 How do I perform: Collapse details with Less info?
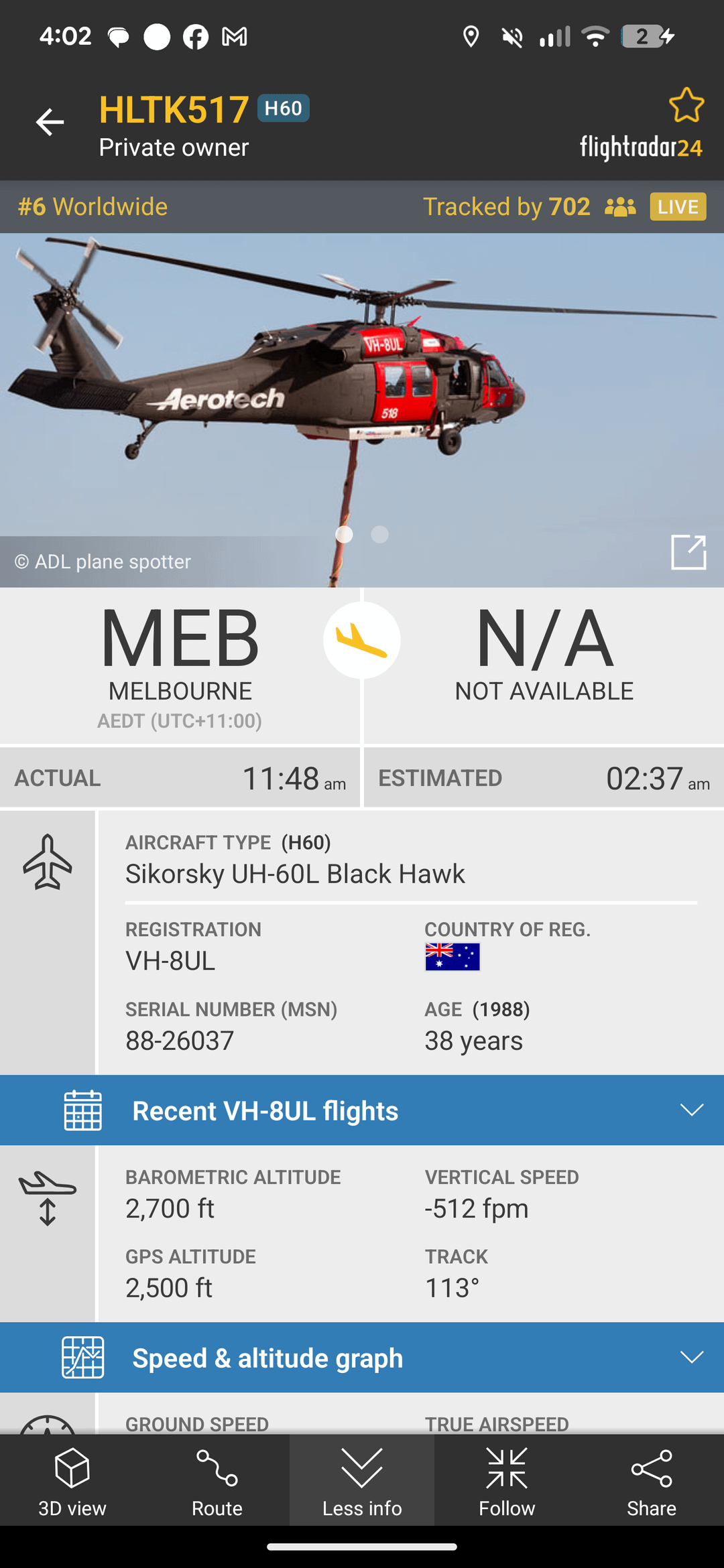click(x=362, y=1481)
